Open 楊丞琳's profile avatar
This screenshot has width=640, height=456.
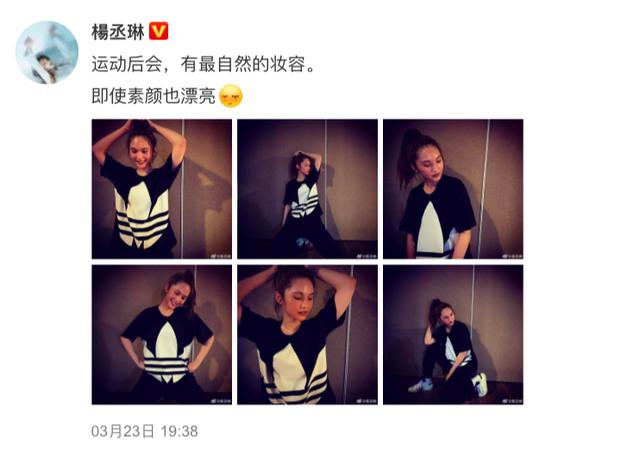tap(47, 53)
